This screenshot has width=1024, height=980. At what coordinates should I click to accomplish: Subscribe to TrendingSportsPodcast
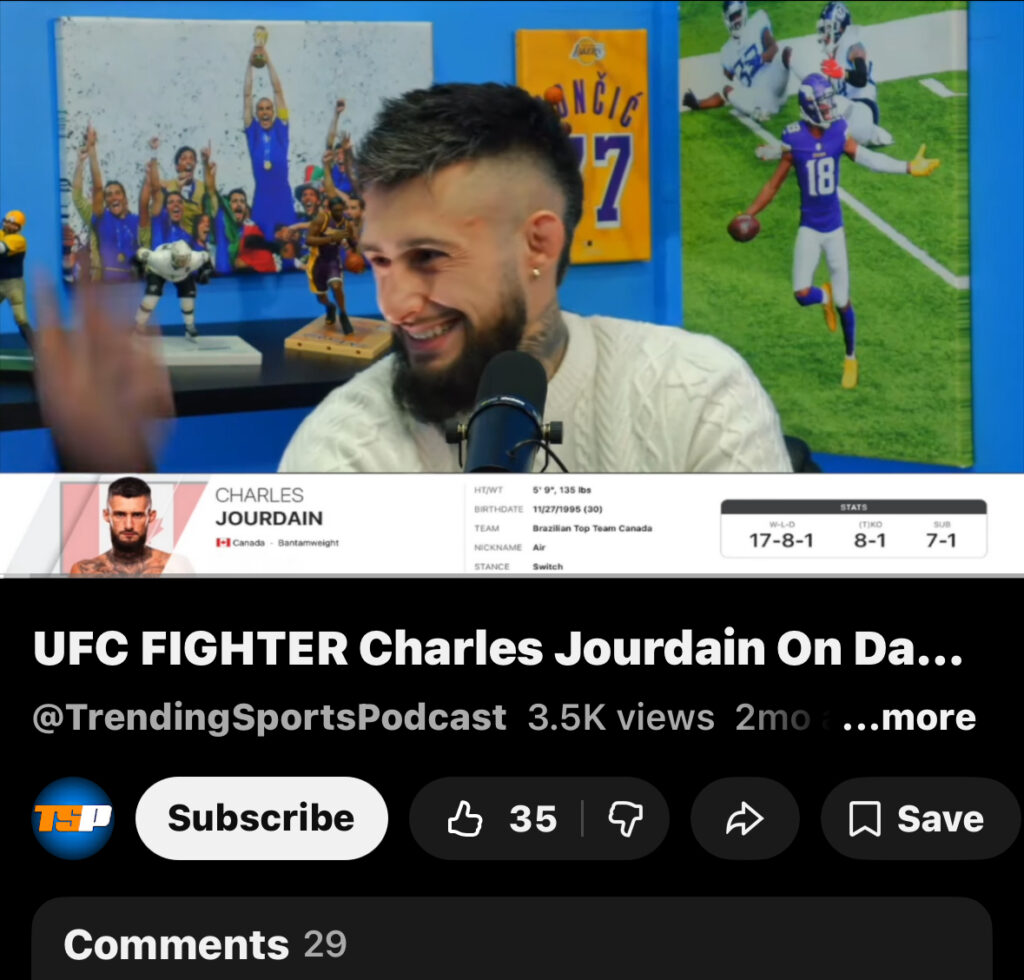pyautogui.click(x=261, y=818)
